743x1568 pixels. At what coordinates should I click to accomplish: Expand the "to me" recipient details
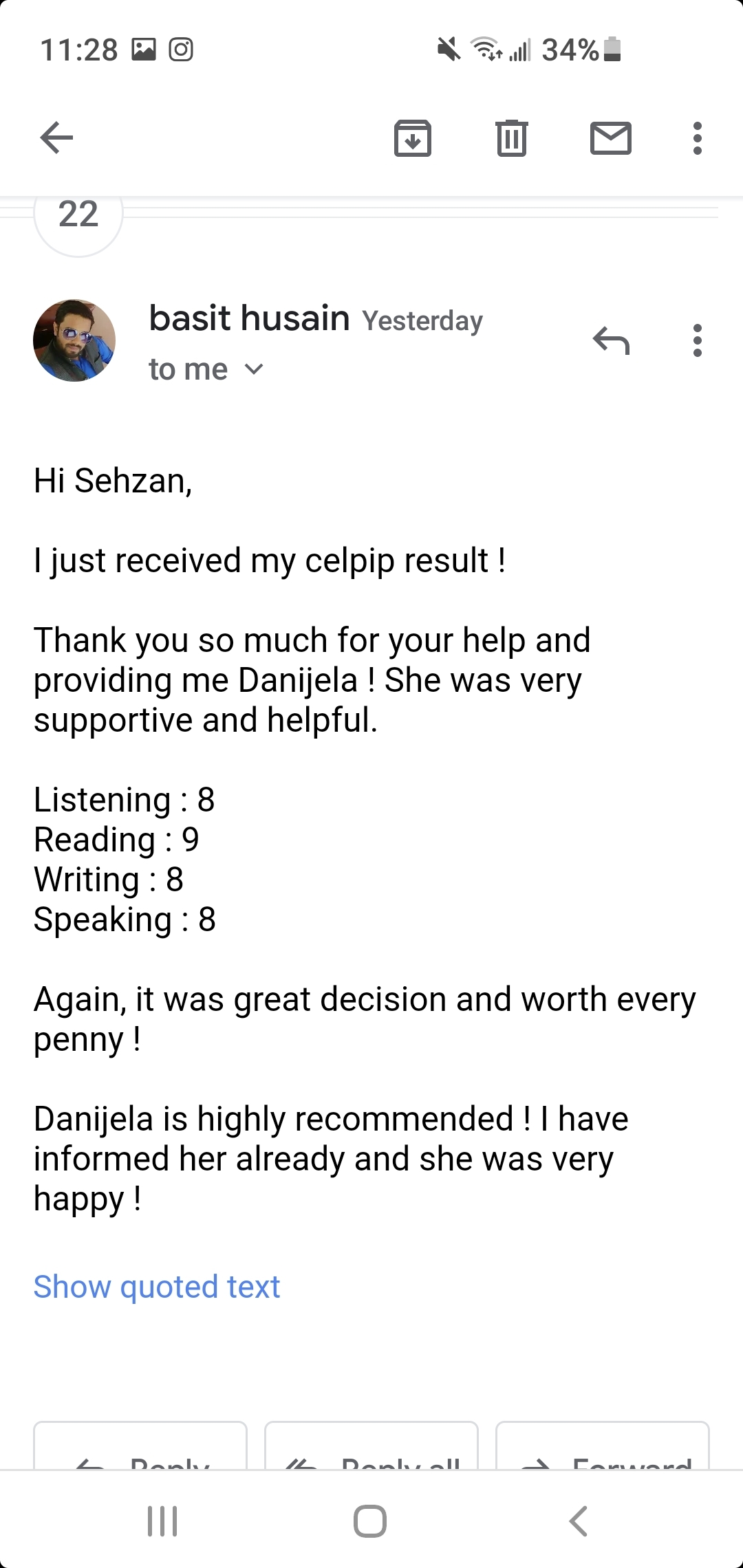206,370
